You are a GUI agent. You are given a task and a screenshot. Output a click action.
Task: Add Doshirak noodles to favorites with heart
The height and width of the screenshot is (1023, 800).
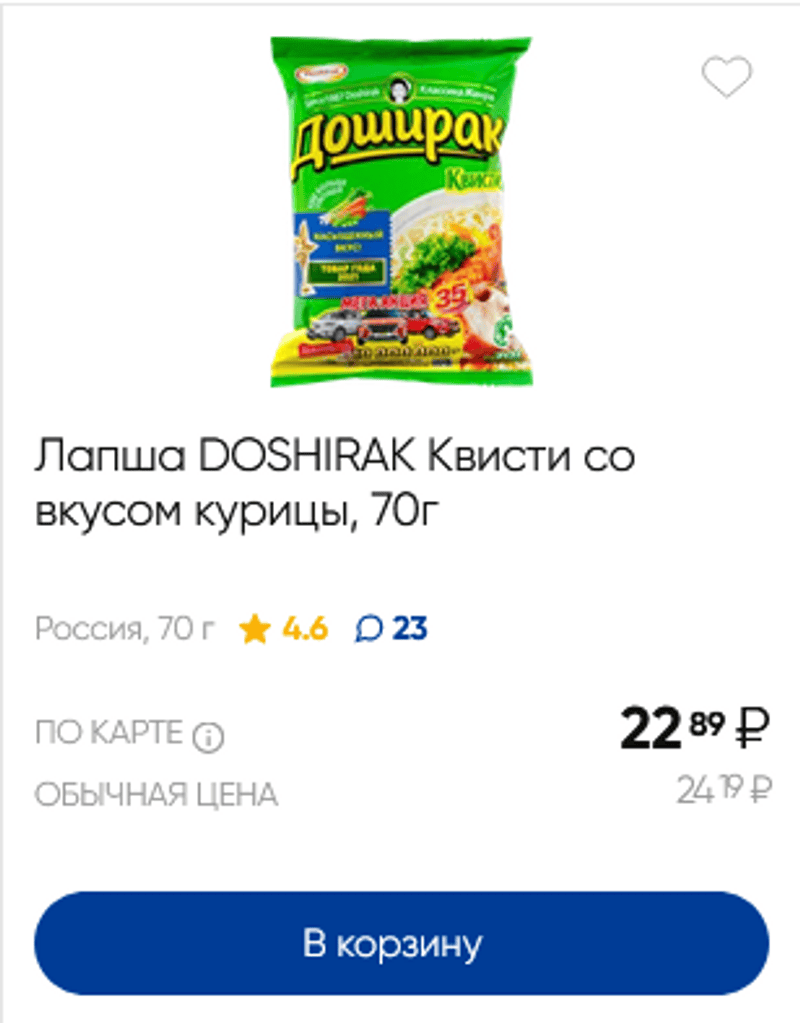tap(726, 78)
